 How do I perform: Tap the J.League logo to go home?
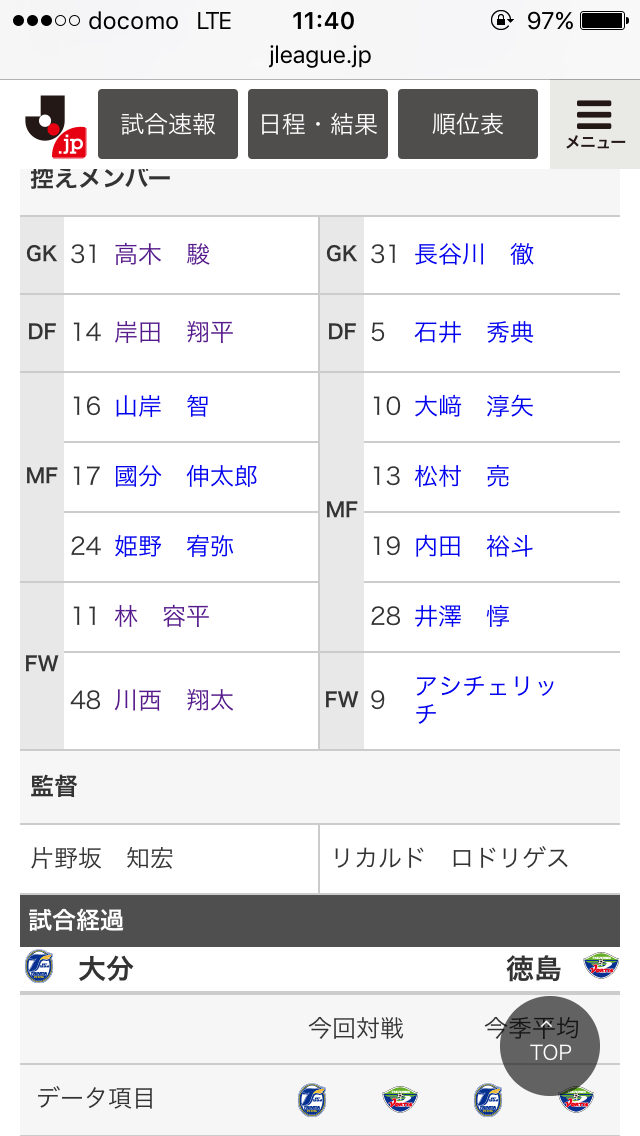click(x=55, y=126)
